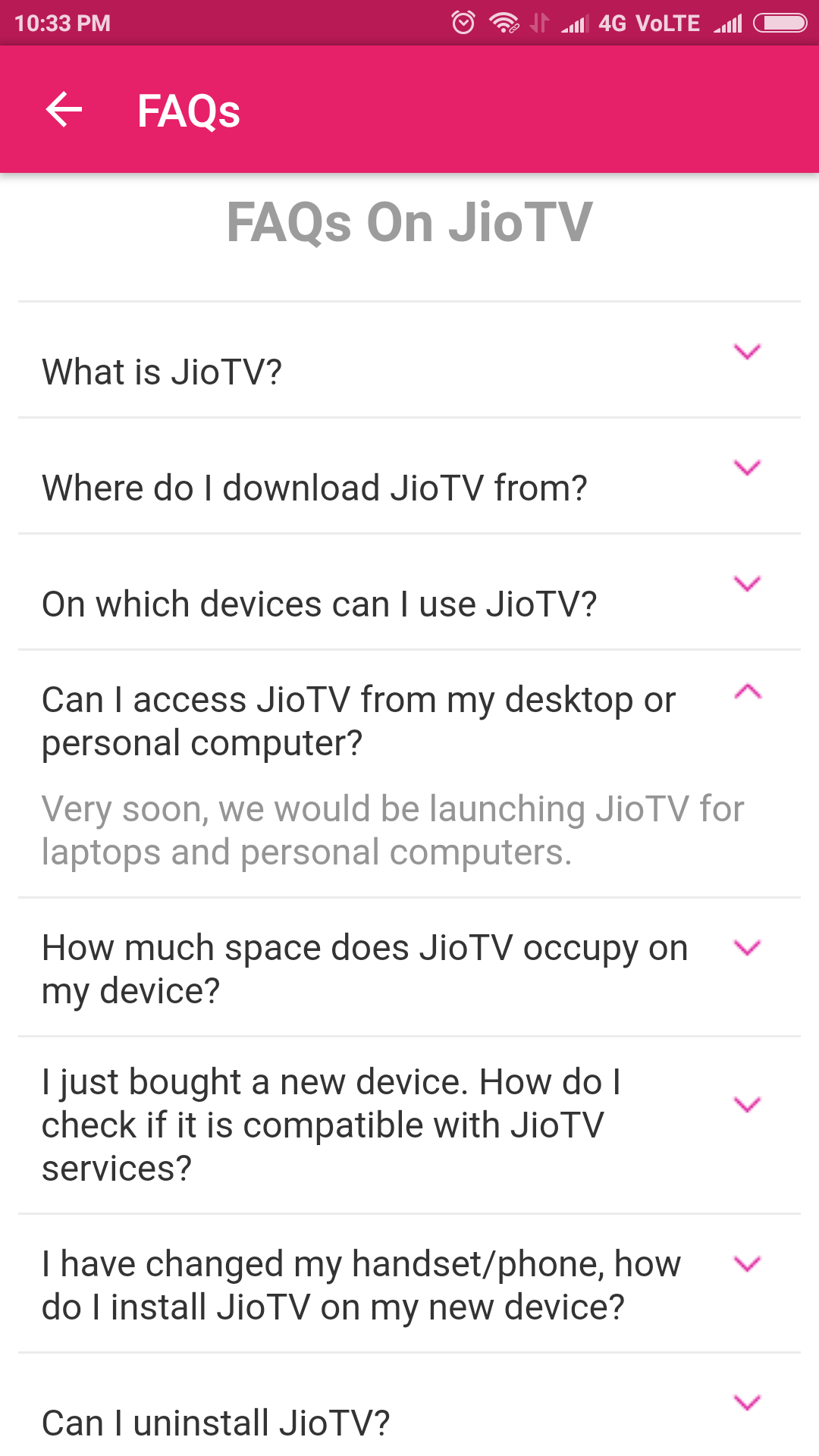Expand 'How much space does JioTV occupy' question
819x1456 pixels.
747,948
